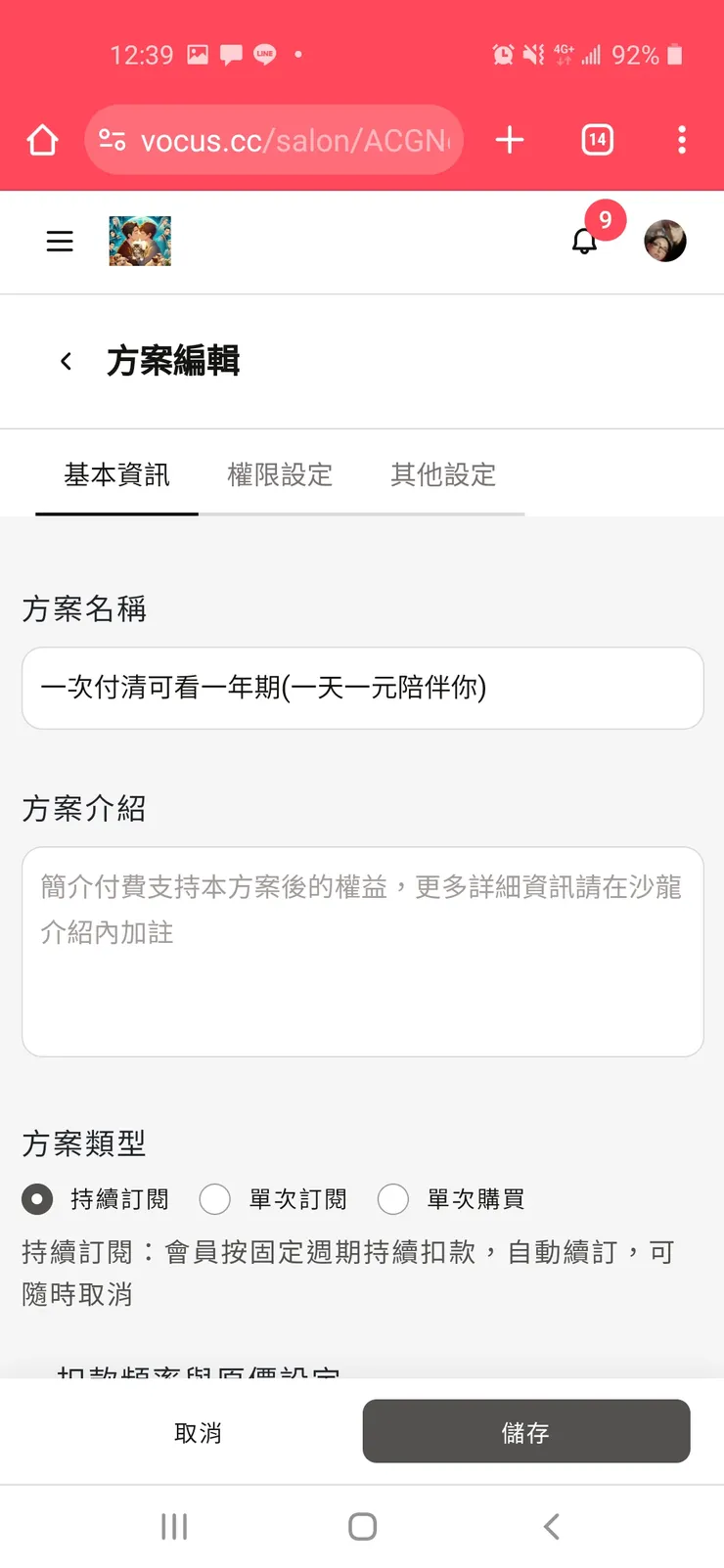724x1568 pixels.
Task: Open your profile avatar photo
Action: coord(665,242)
